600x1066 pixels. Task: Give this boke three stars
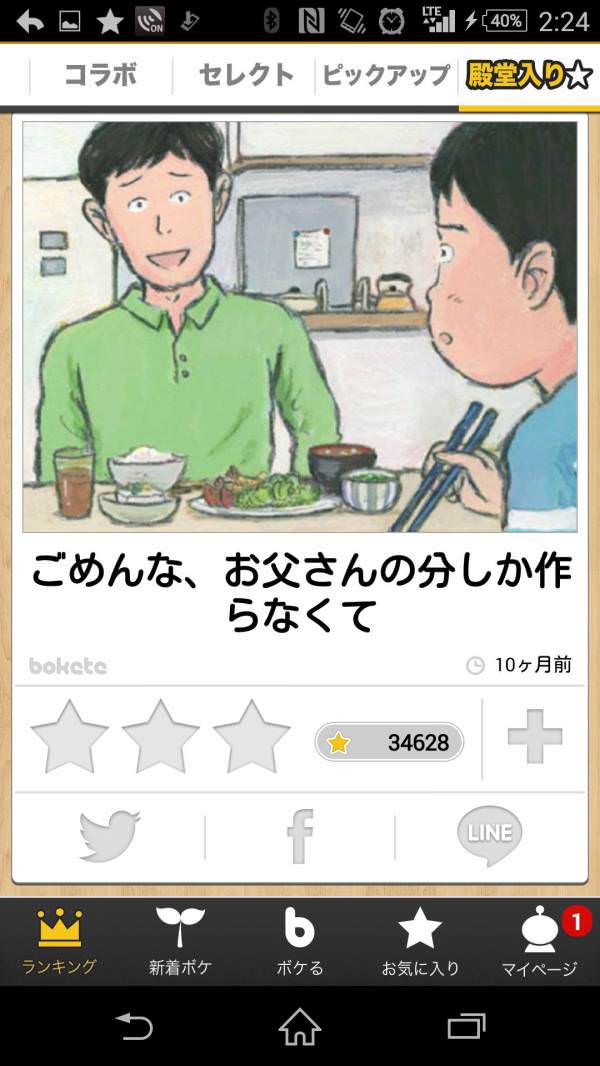pyautogui.click(x=252, y=737)
